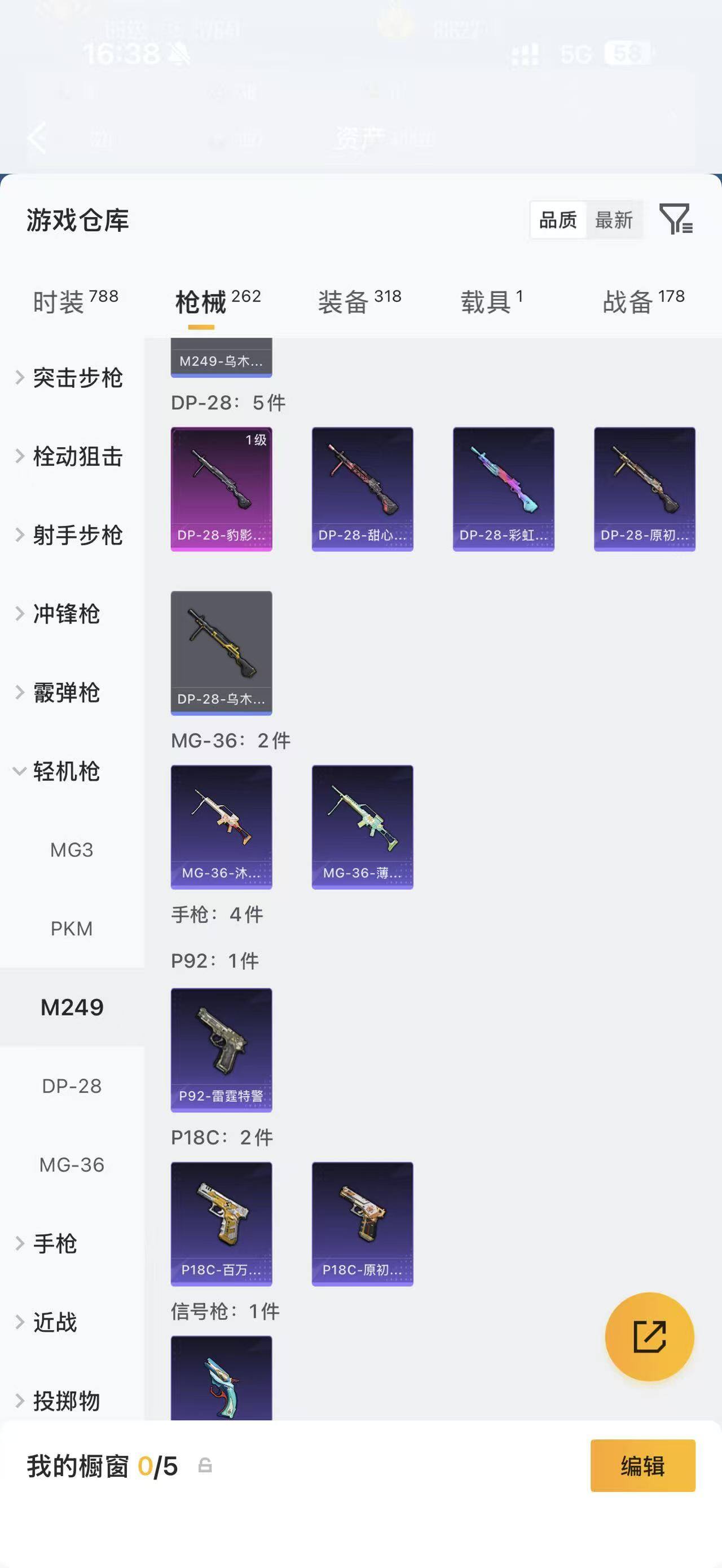The height and width of the screenshot is (1568, 722).
Task: Open the P18C-百万 skin tile
Action: tap(222, 1224)
